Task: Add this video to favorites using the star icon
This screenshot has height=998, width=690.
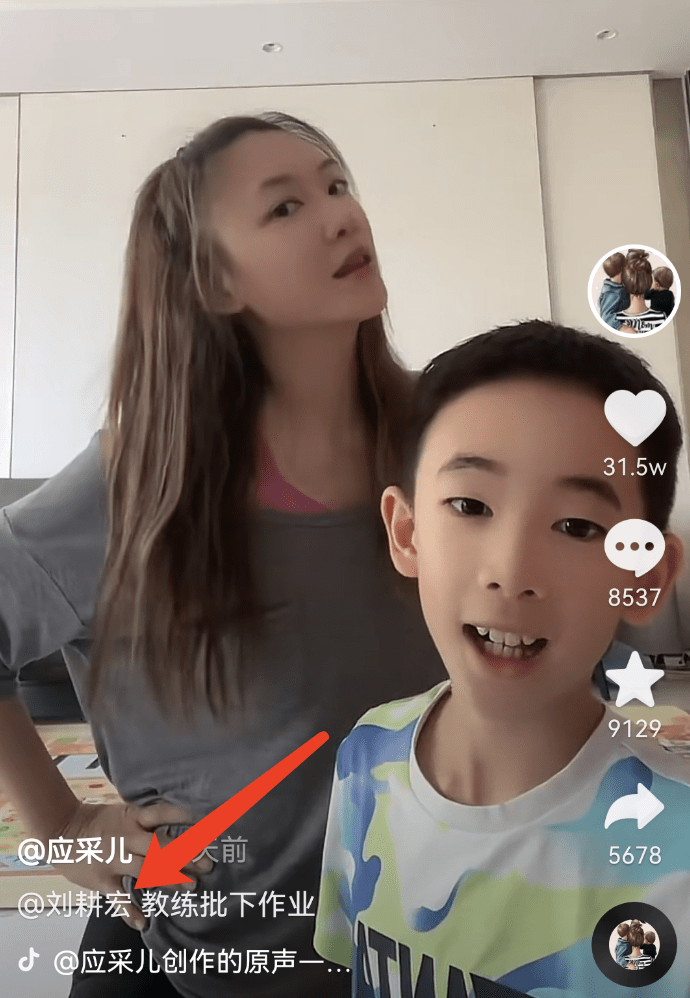Action: 635,684
